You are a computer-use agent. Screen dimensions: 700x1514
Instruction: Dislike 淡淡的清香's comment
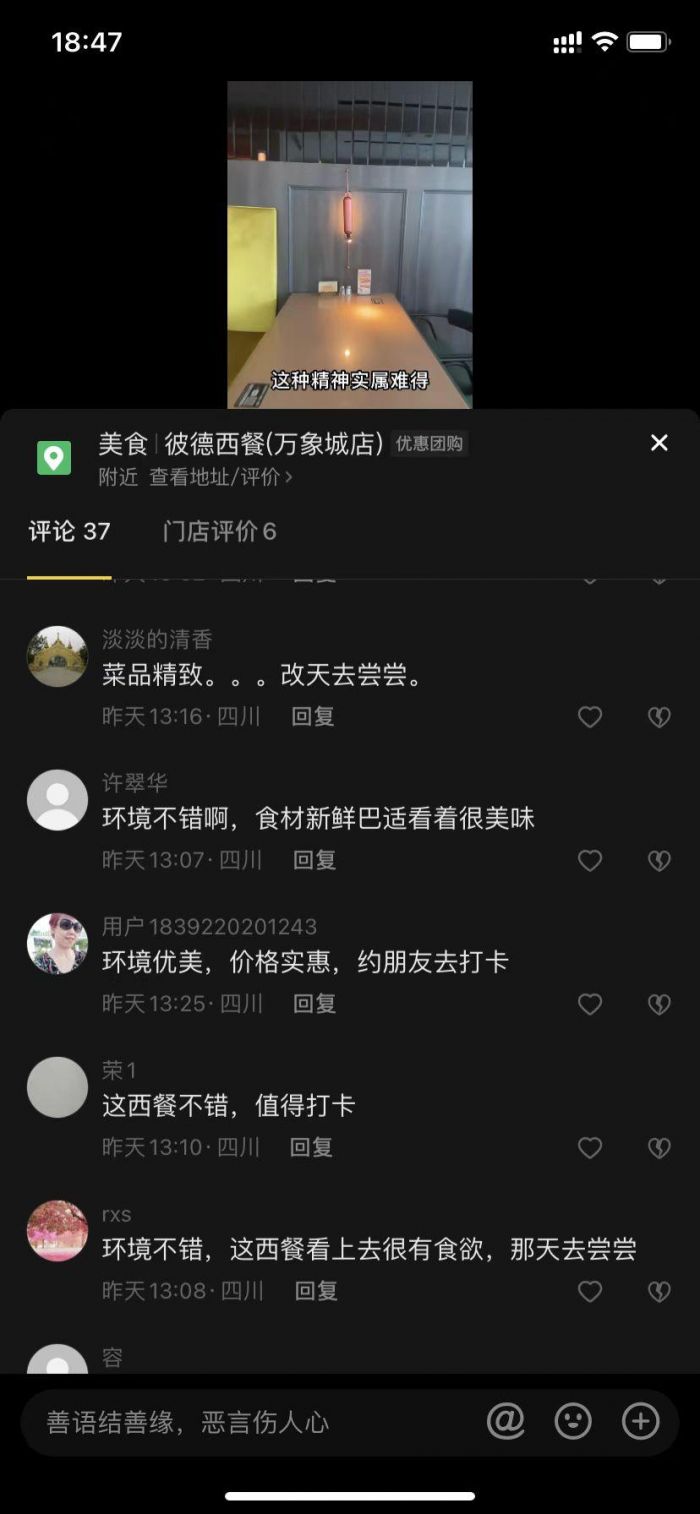point(659,717)
